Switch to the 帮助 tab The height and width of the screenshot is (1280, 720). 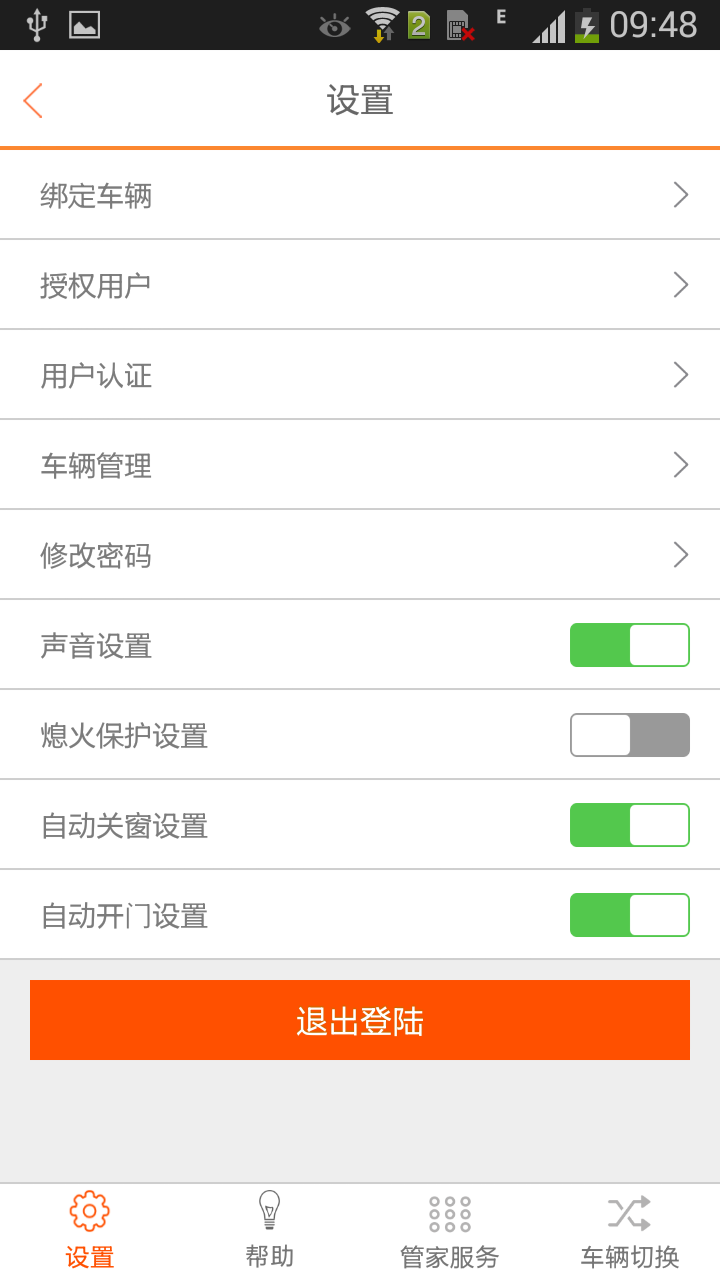269,1230
